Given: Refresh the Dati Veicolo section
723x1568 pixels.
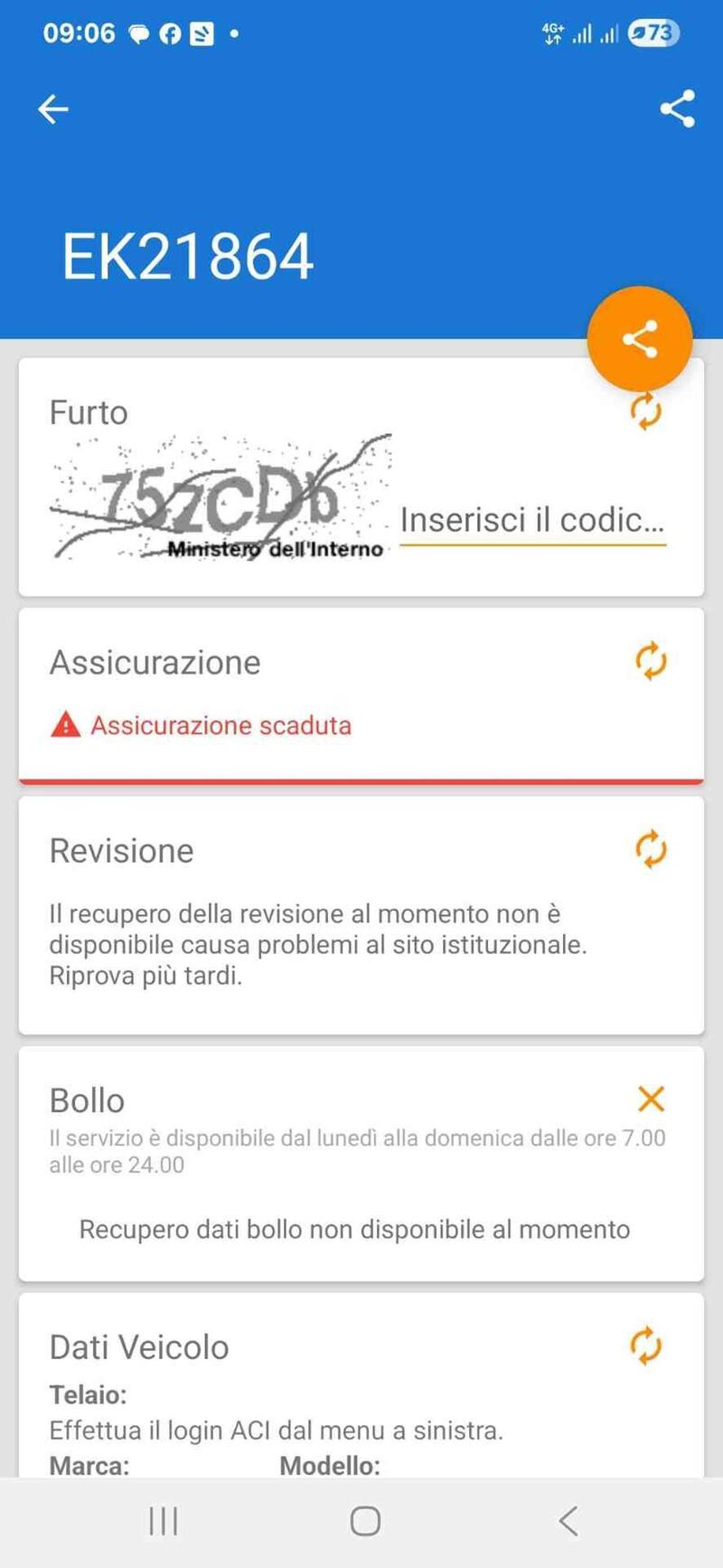Looking at the screenshot, I should tap(645, 1346).
